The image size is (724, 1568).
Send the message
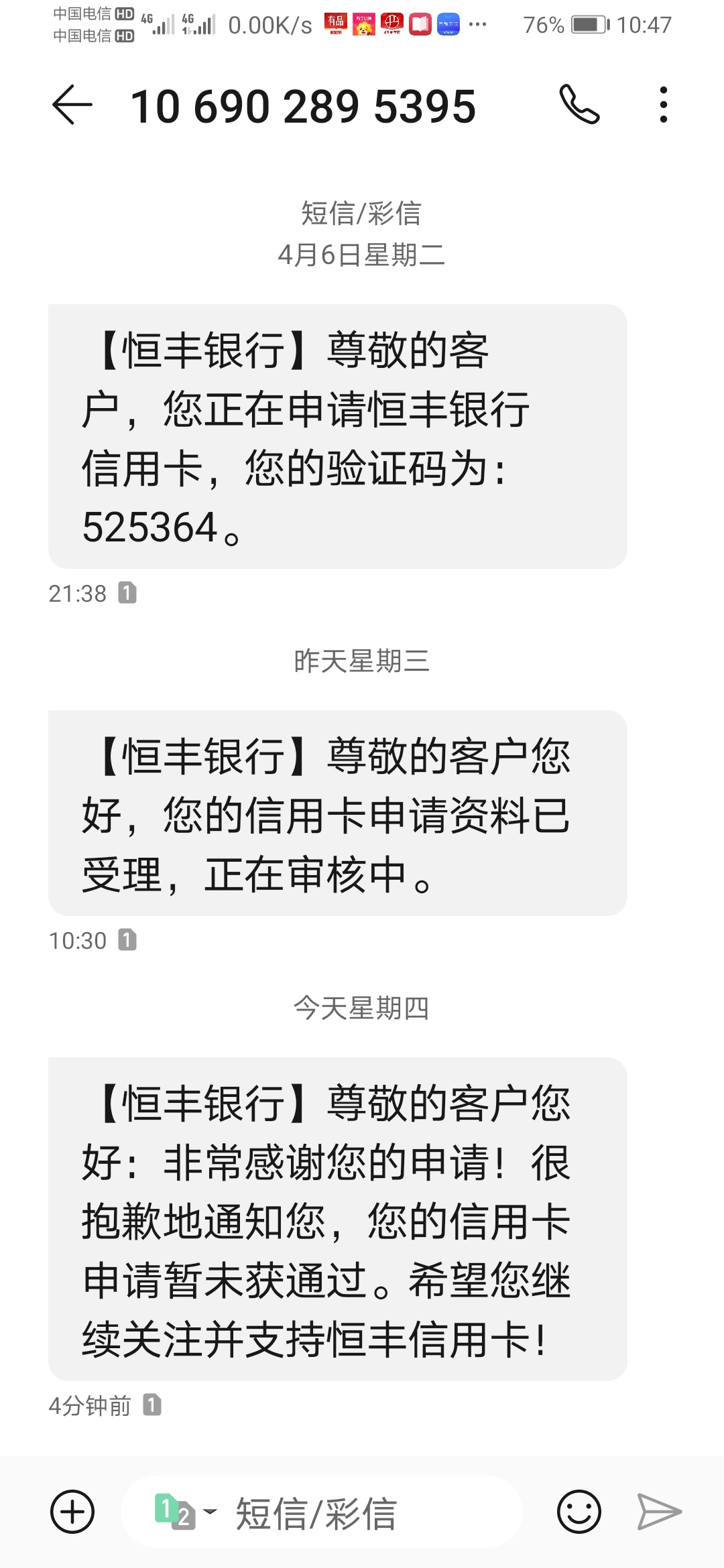659,1512
